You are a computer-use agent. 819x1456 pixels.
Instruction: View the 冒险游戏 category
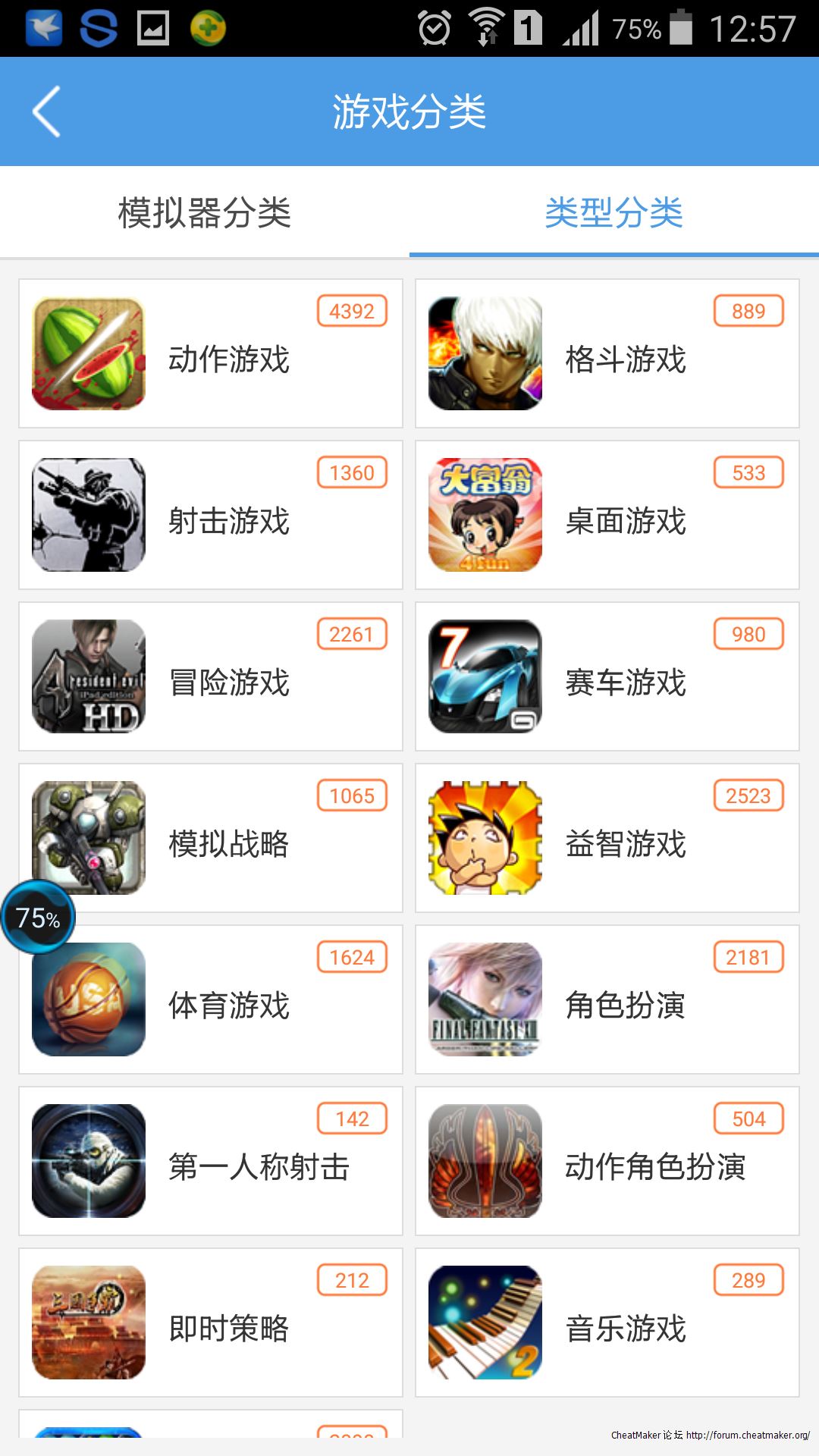(211, 676)
